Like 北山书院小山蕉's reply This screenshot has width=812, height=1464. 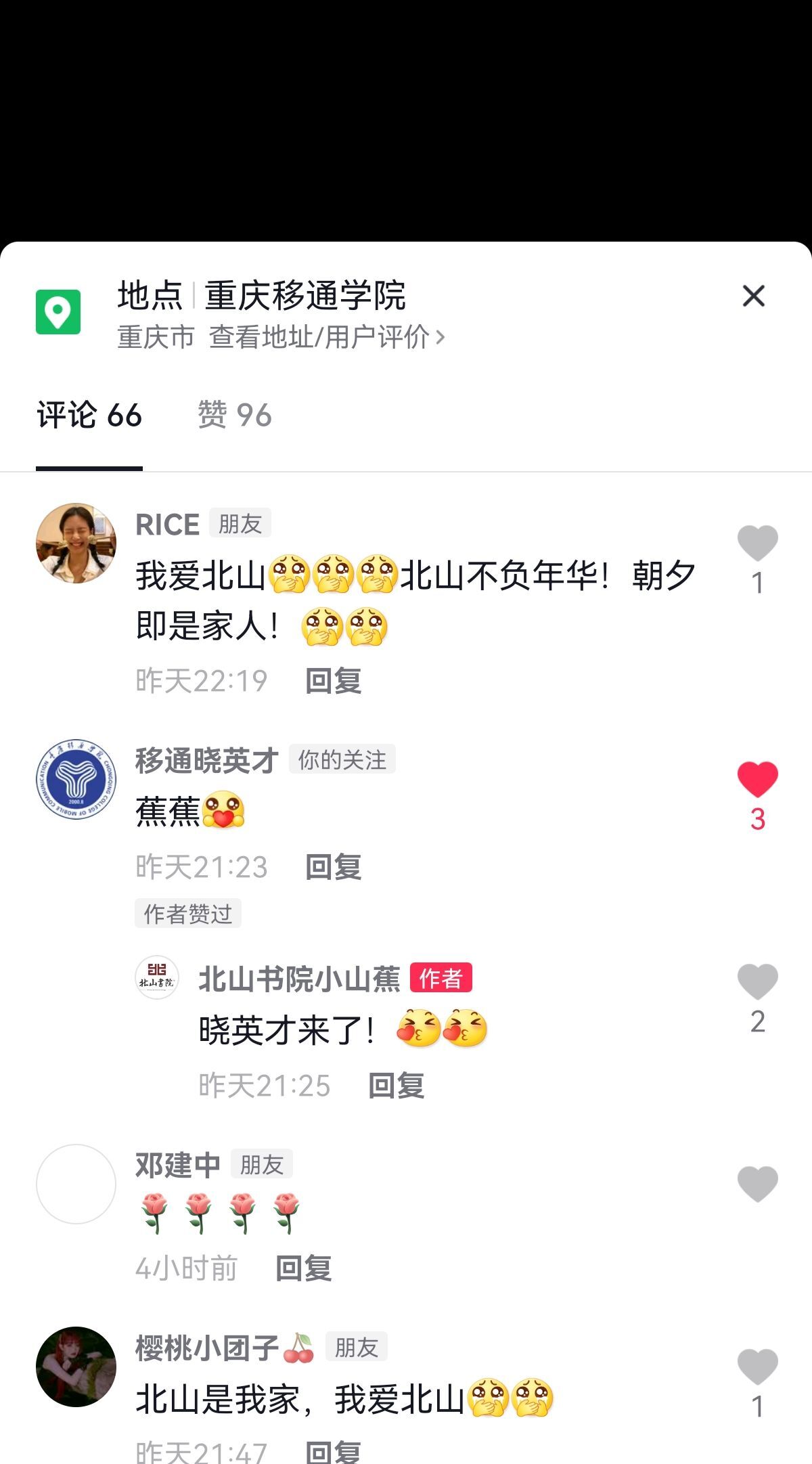click(x=757, y=982)
